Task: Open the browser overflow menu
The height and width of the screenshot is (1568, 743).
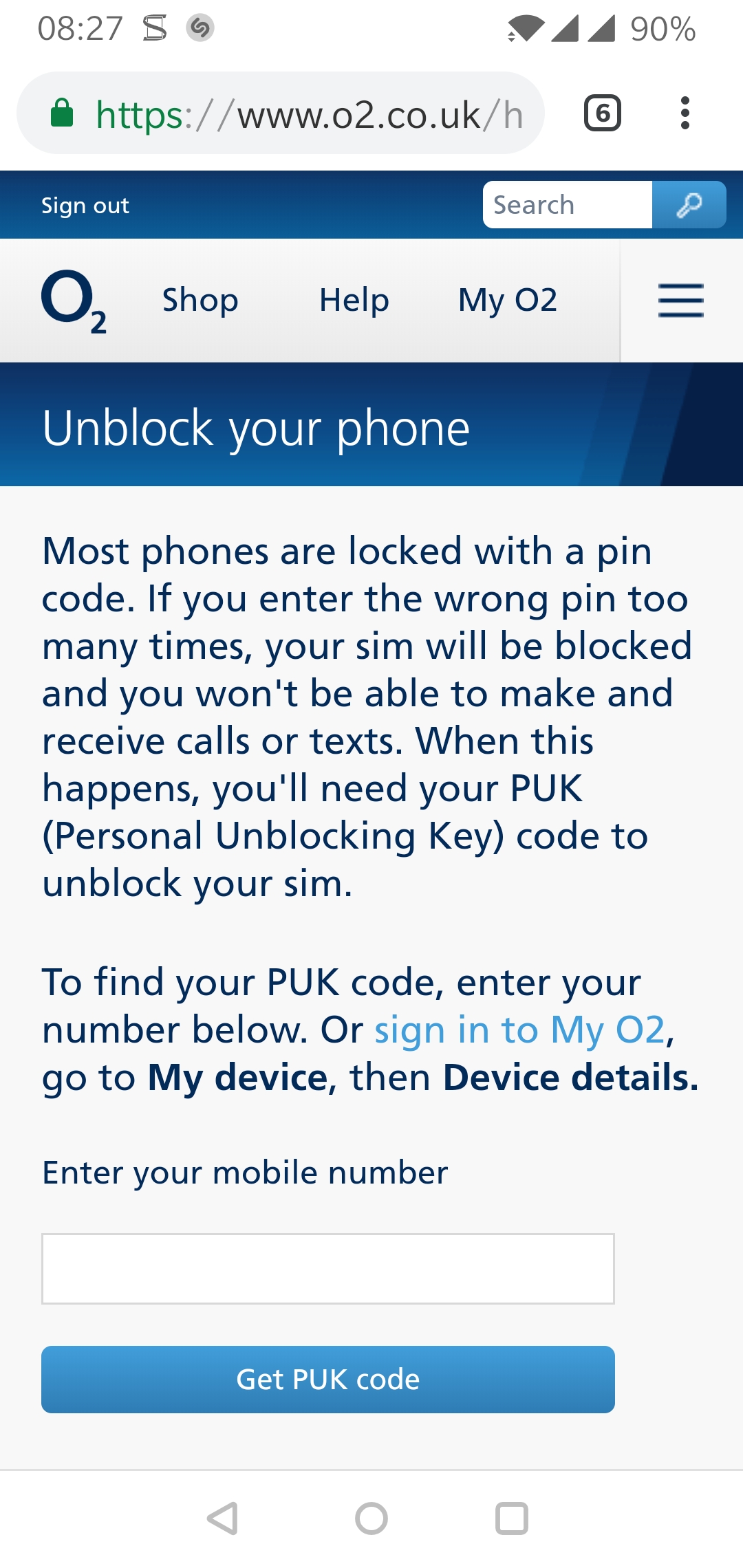Action: (x=685, y=113)
